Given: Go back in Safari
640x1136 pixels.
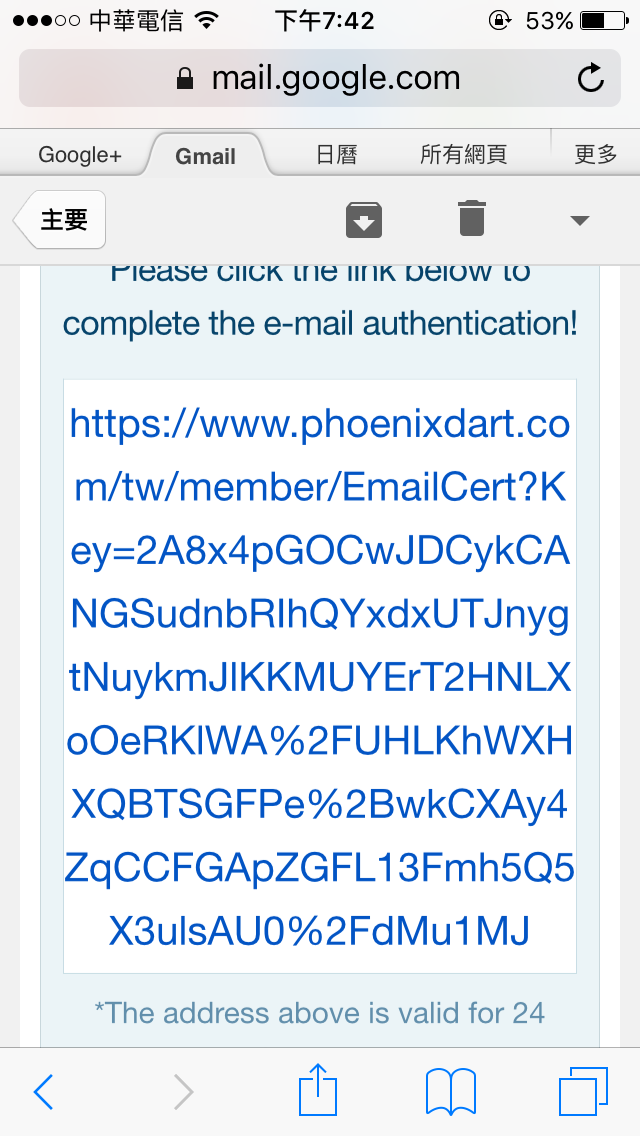Looking at the screenshot, I should point(43,1091).
